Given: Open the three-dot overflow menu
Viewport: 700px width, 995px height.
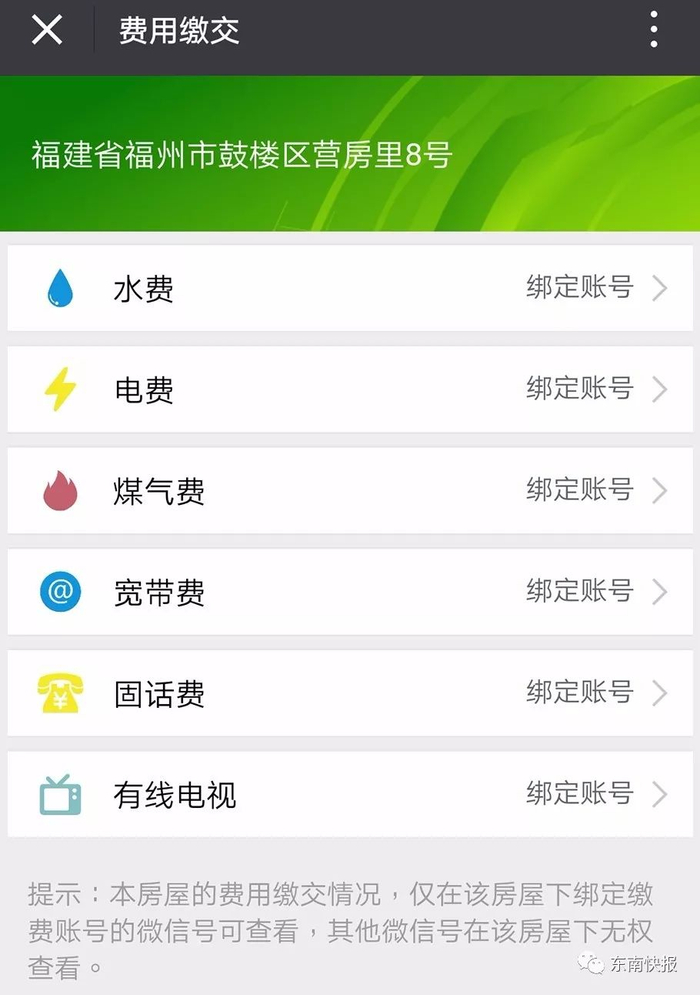Looking at the screenshot, I should [x=654, y=31].
